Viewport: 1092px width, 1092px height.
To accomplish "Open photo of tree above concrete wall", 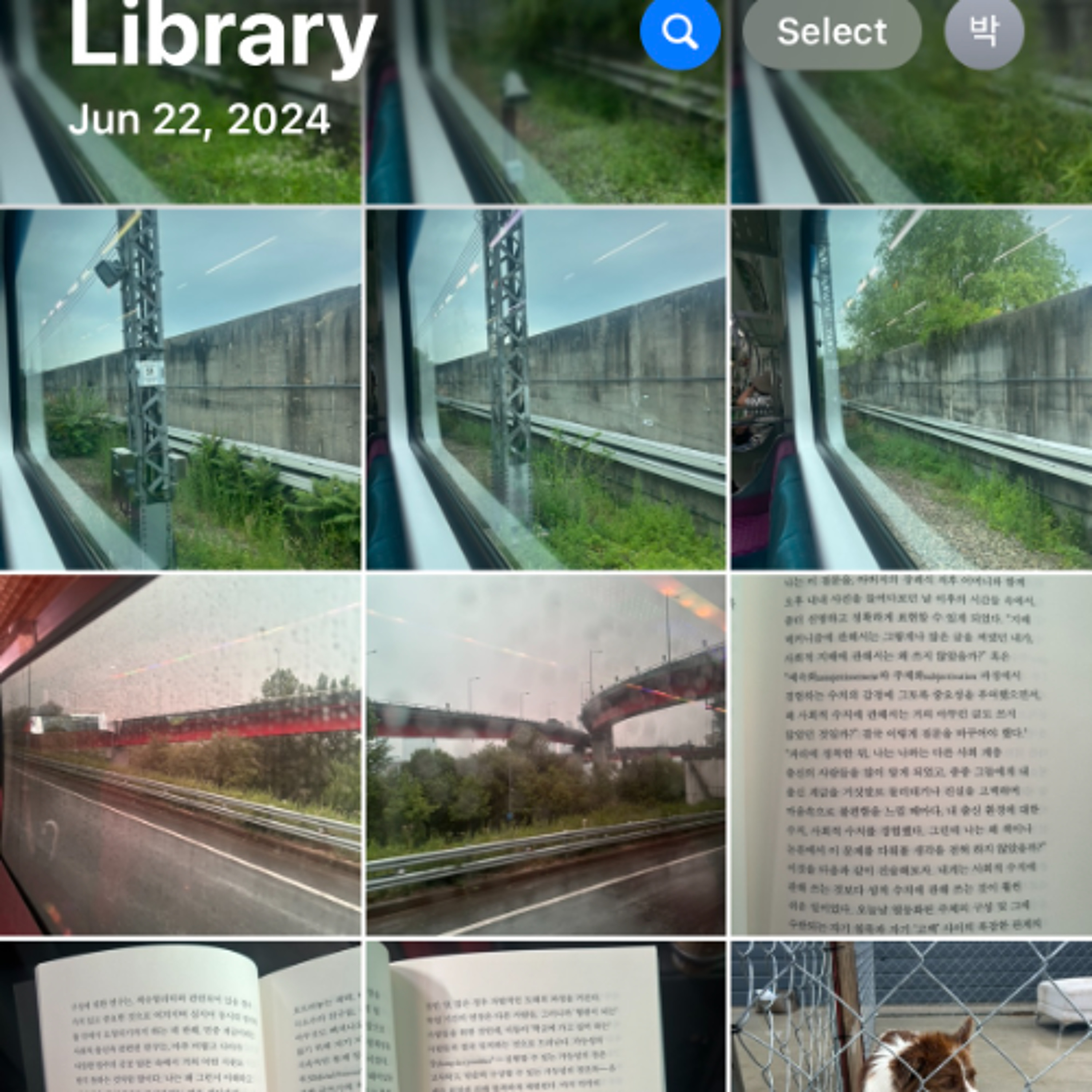I will pos(911,389).
